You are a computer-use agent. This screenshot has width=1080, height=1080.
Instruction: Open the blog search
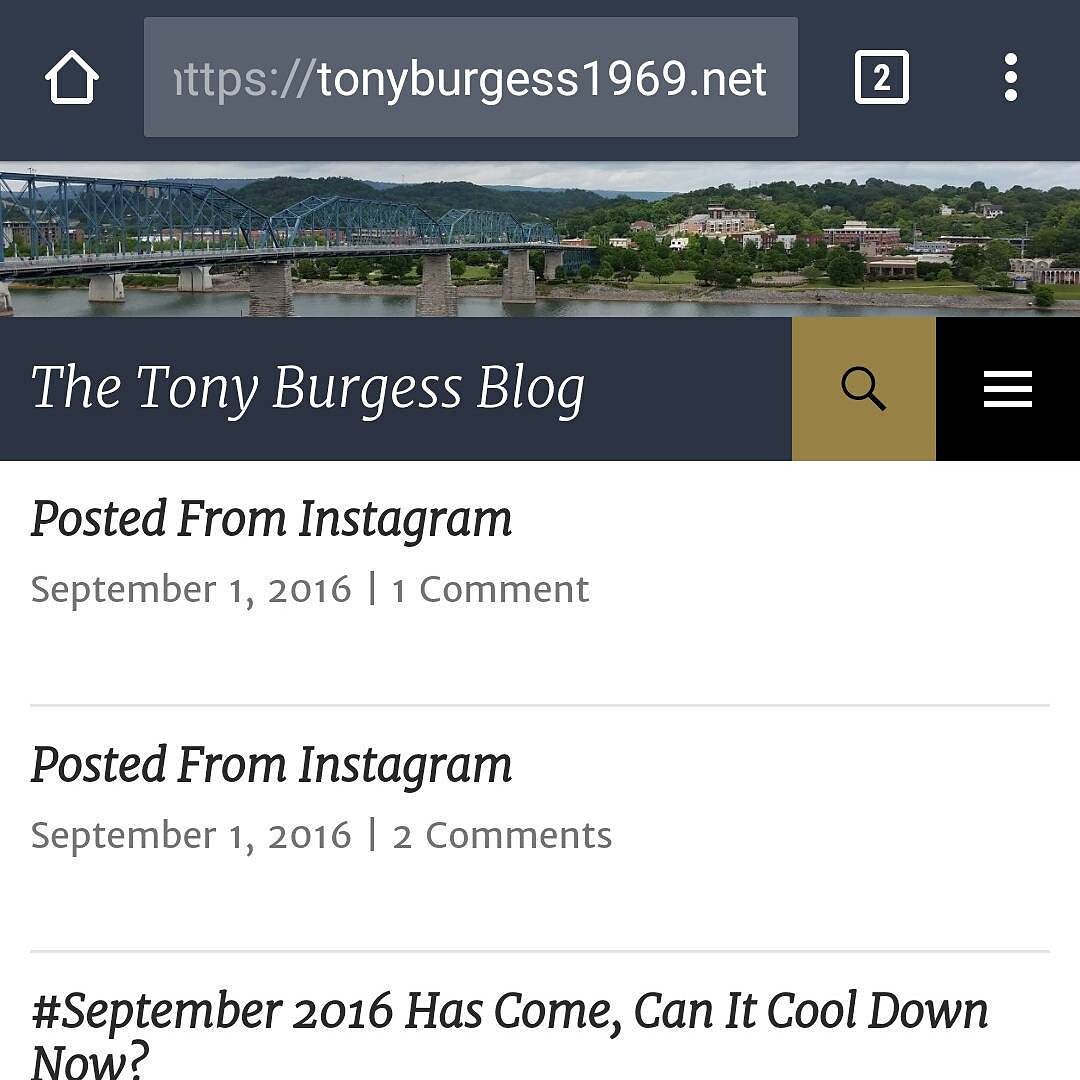[863, 389]
